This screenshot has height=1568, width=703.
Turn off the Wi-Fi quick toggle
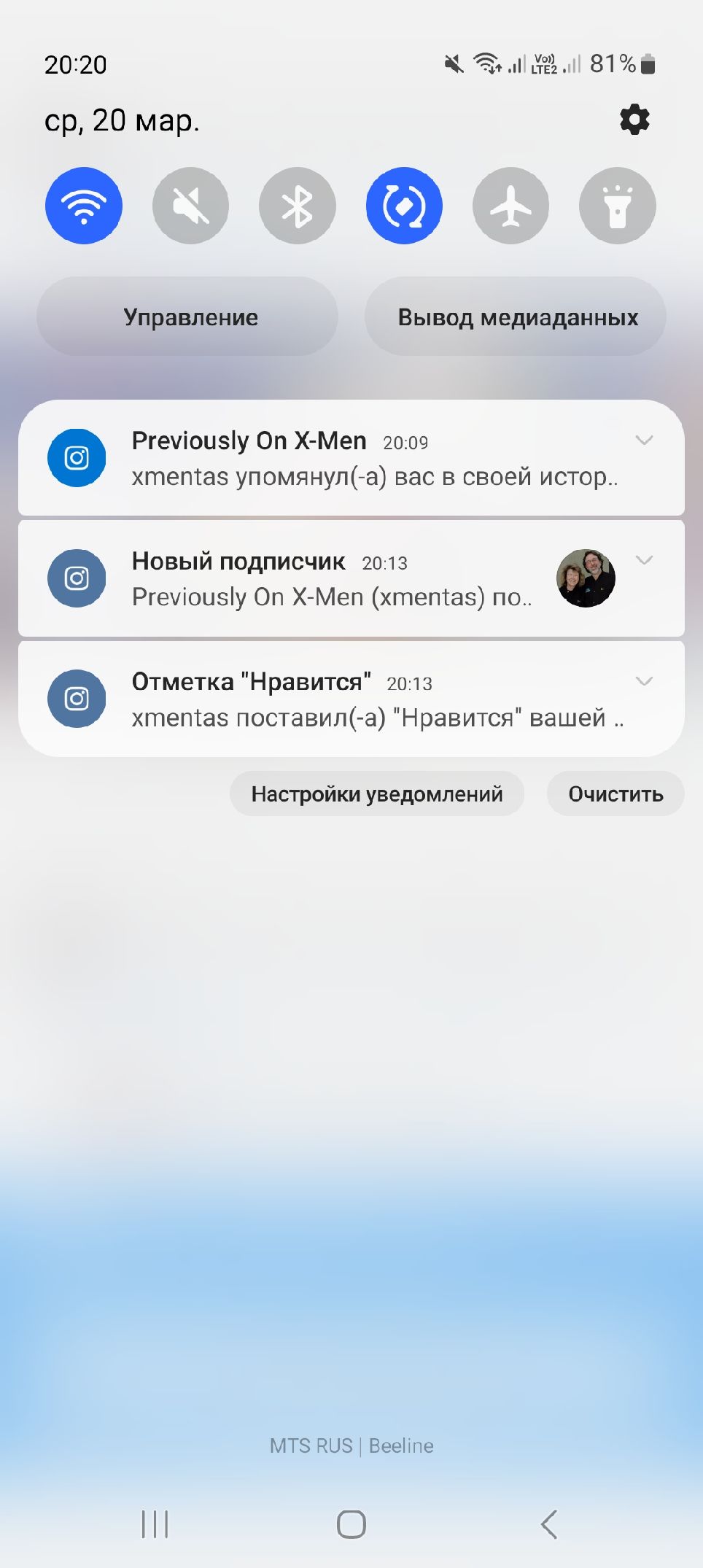tap(84, 206)
